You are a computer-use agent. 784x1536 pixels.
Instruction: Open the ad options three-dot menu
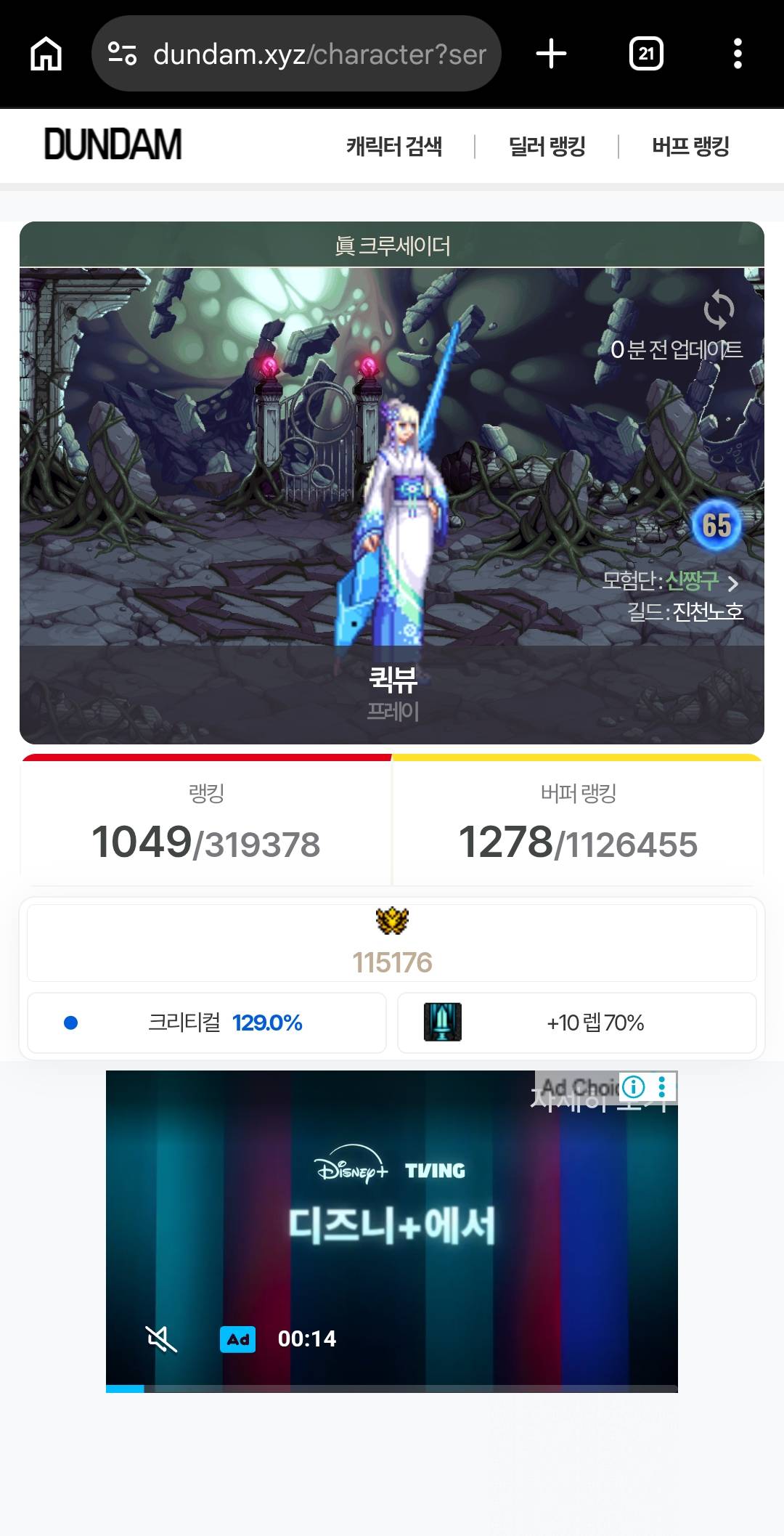point(661,1086)
